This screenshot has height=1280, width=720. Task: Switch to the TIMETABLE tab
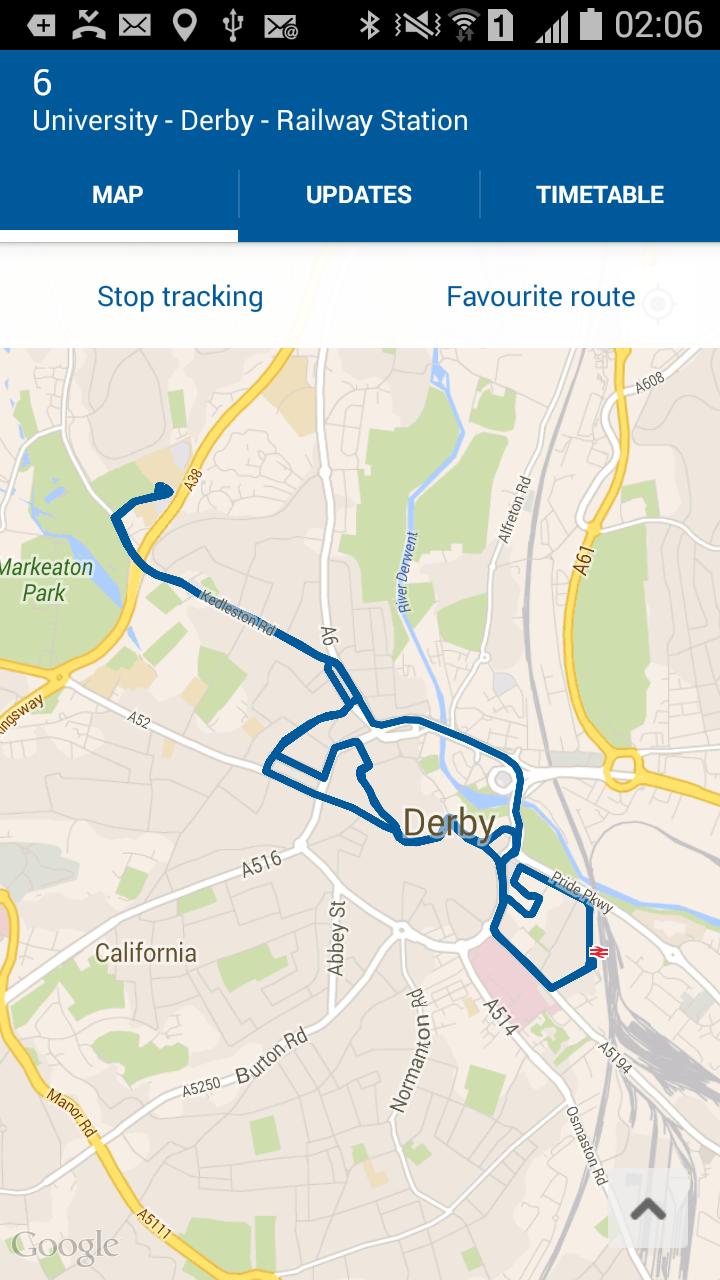pos(600,195)
